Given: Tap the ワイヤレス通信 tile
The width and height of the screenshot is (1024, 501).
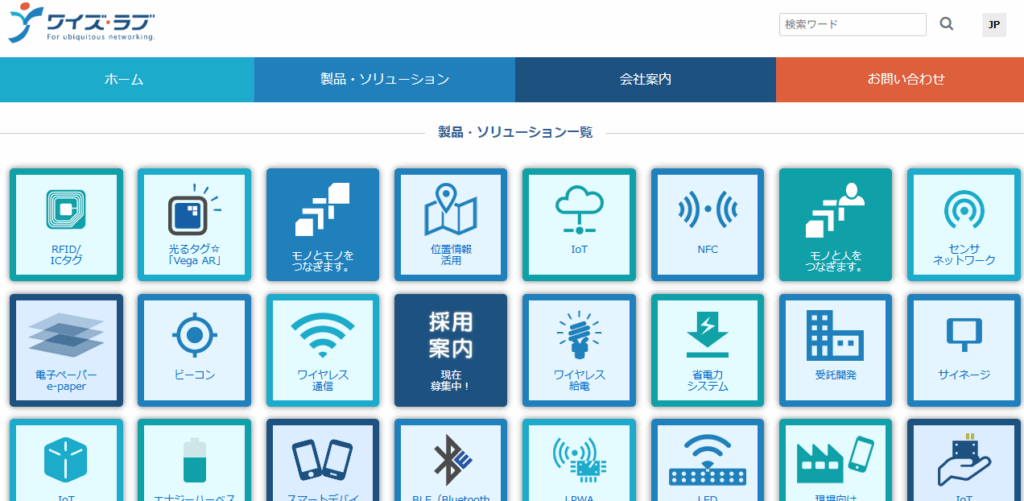Looking at the screenshot, I should 323,350.
